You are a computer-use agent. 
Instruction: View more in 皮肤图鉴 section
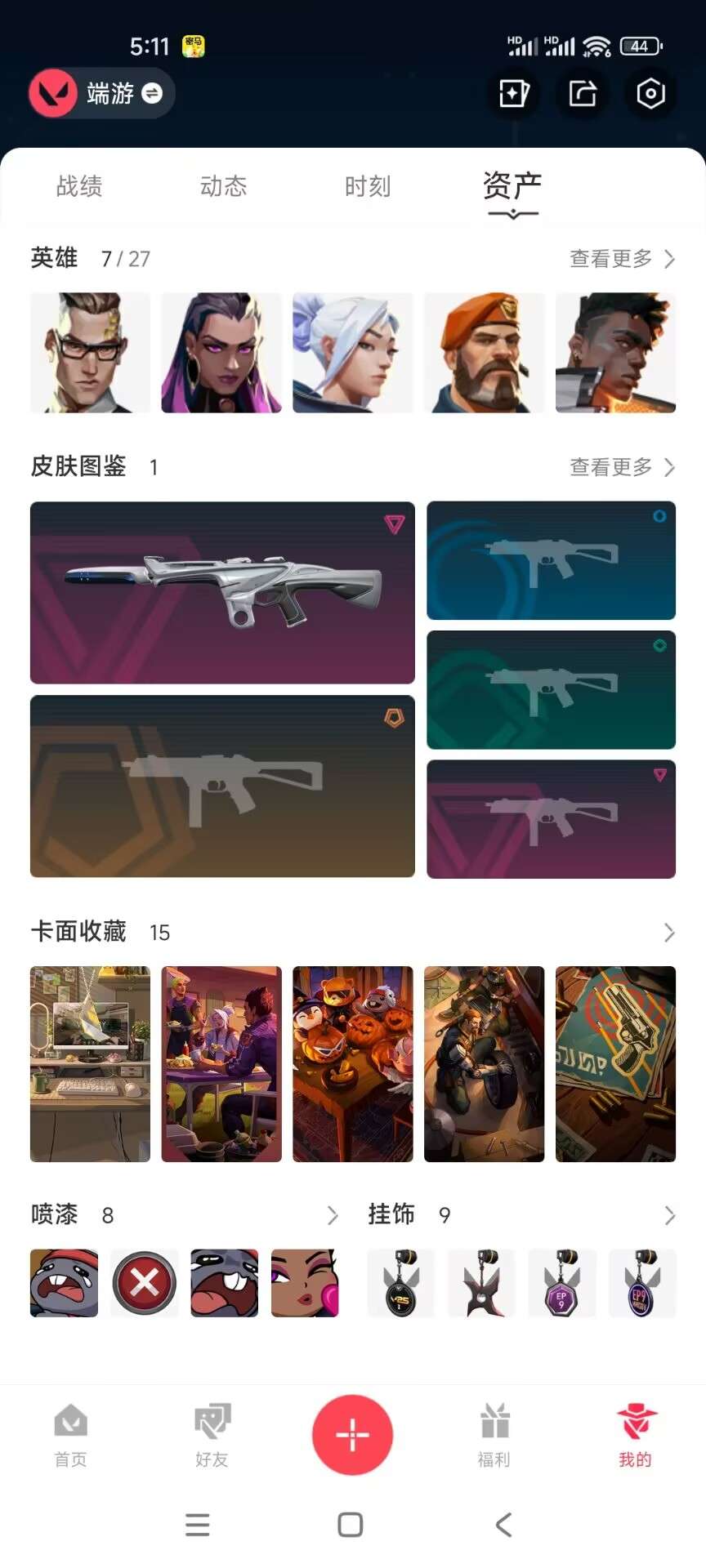pos(622,467)
